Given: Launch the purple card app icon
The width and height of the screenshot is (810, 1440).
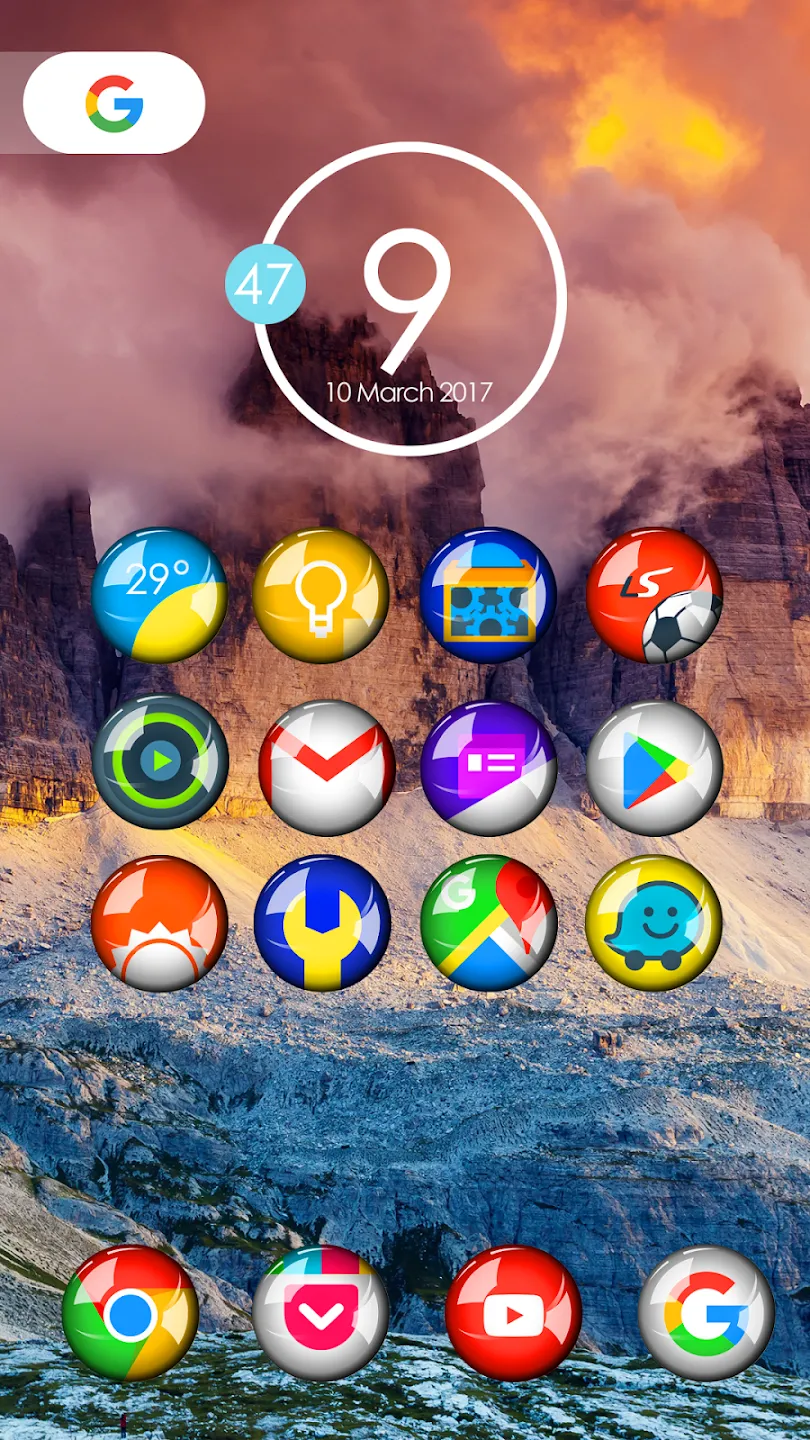Looking at the screenshot, I should click(488, 768).
